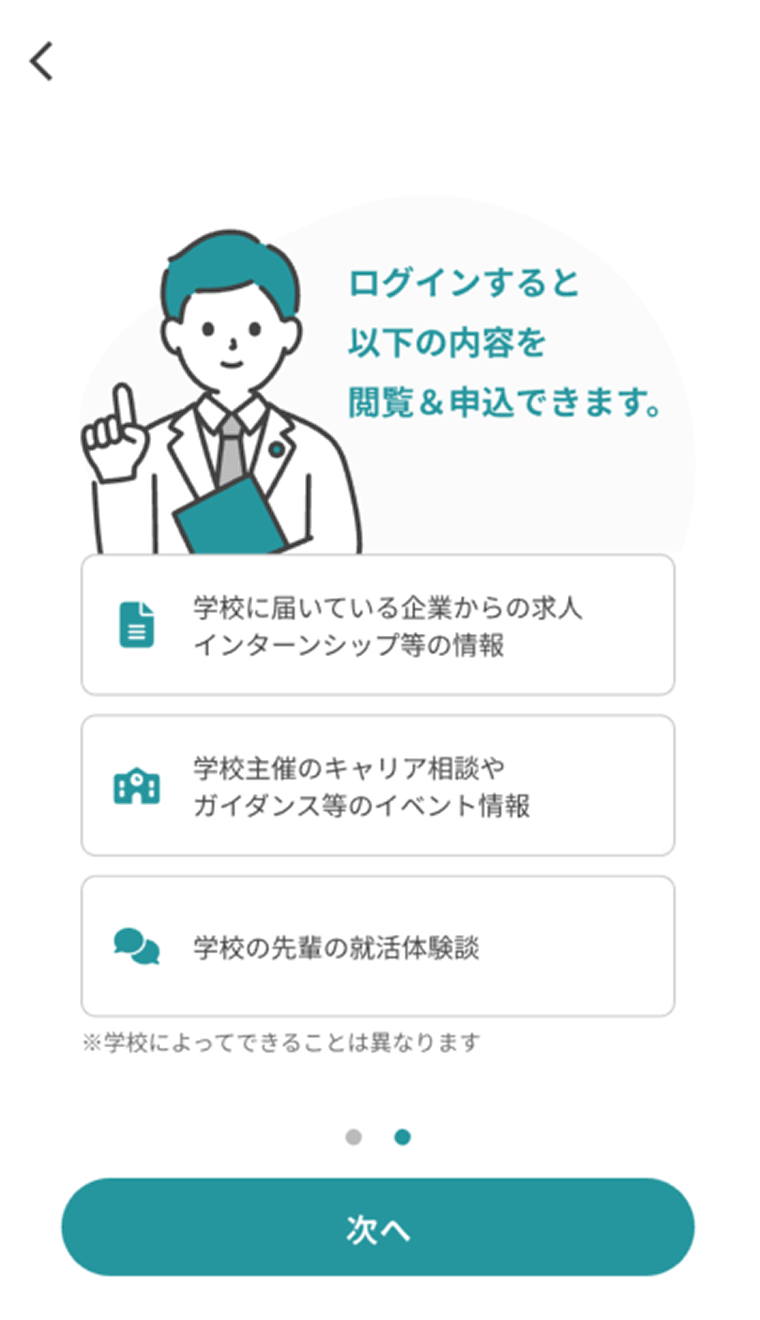Switch back to the first onboarding page indicator
Viewport: 760px width, 1320px height.
[x=352, y=1137]
